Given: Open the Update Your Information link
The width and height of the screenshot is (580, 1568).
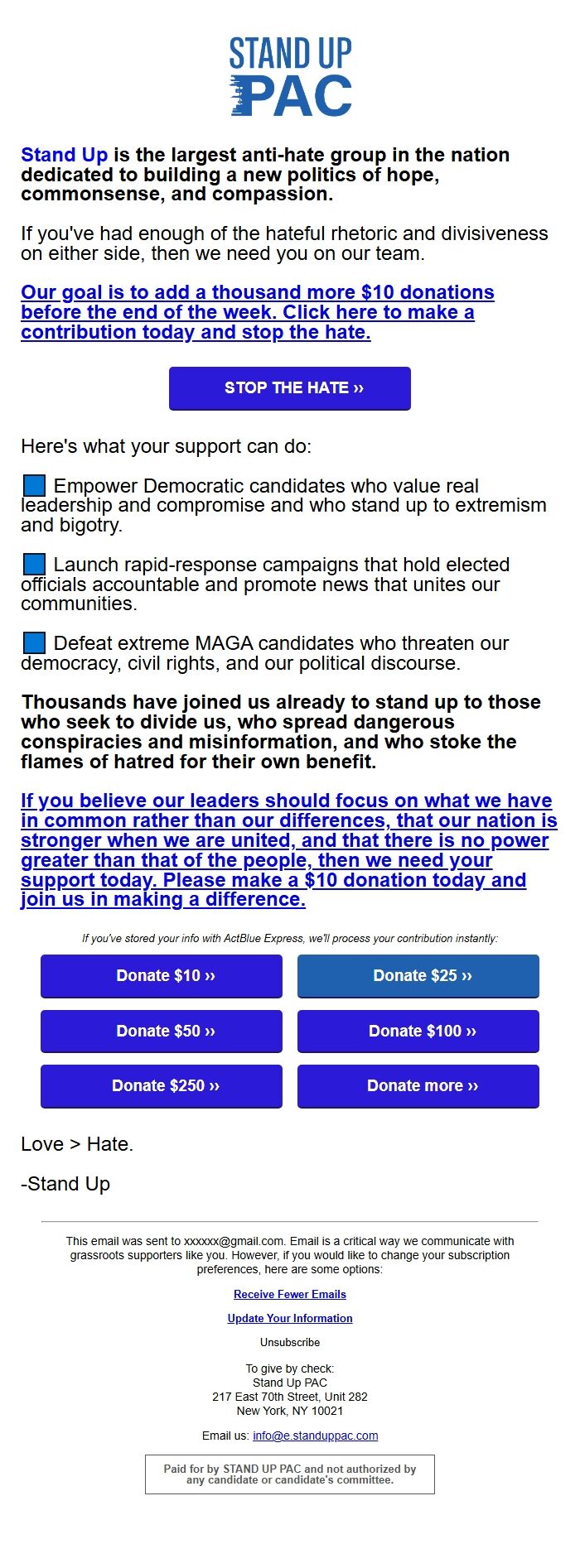Looking at the screenshot, I should [x=290, y=1318].
